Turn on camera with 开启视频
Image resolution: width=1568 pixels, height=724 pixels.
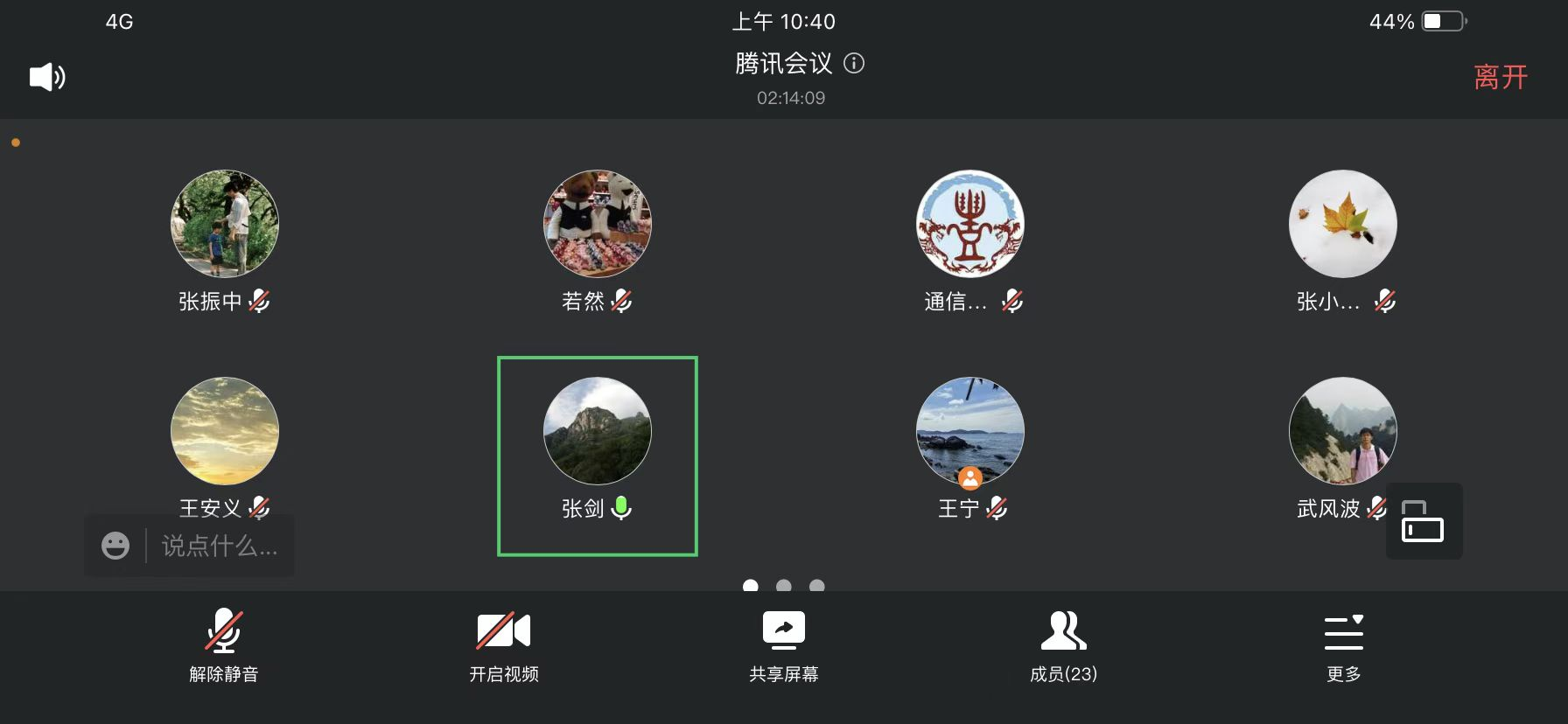click(504, 645)
